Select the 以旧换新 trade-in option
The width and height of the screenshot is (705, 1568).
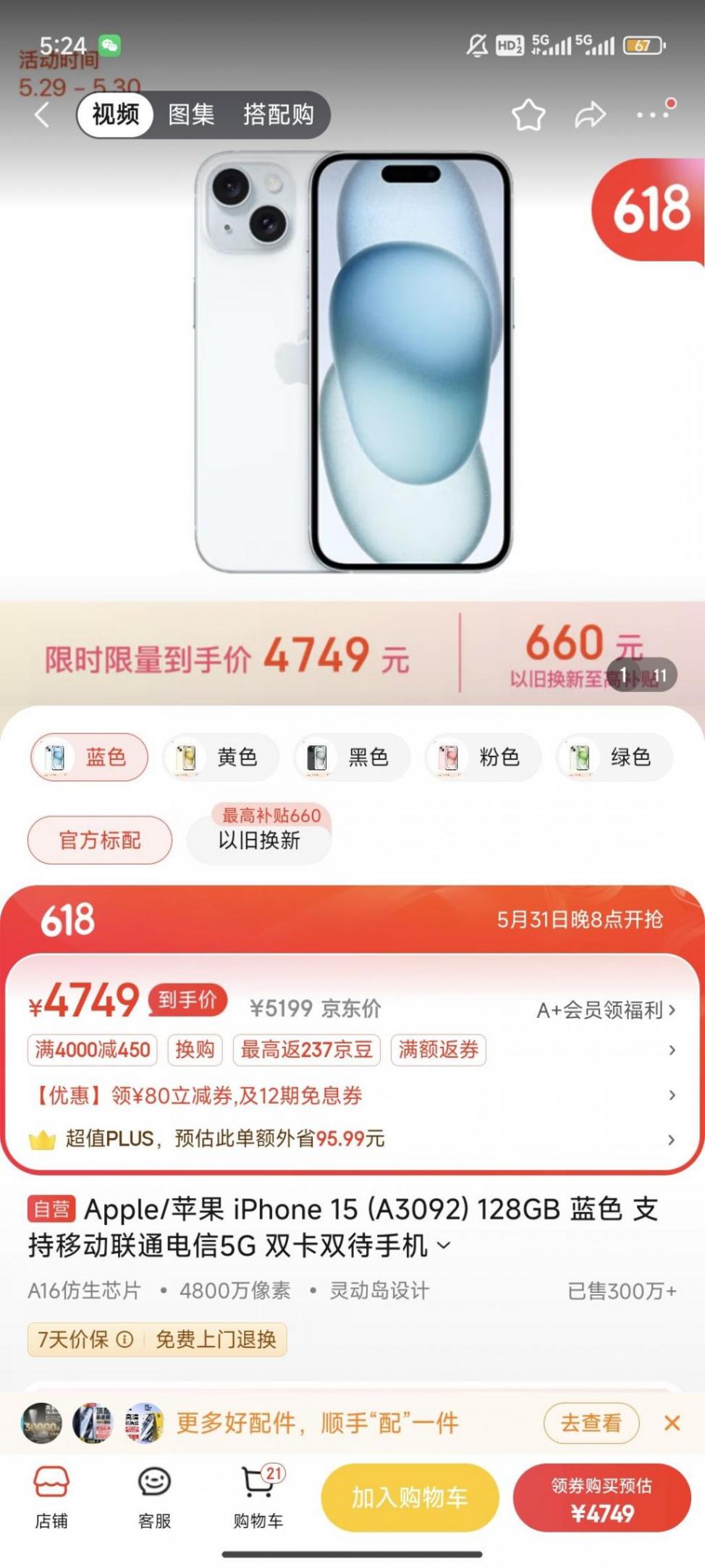pyautogui.click(x=259, y=840)
